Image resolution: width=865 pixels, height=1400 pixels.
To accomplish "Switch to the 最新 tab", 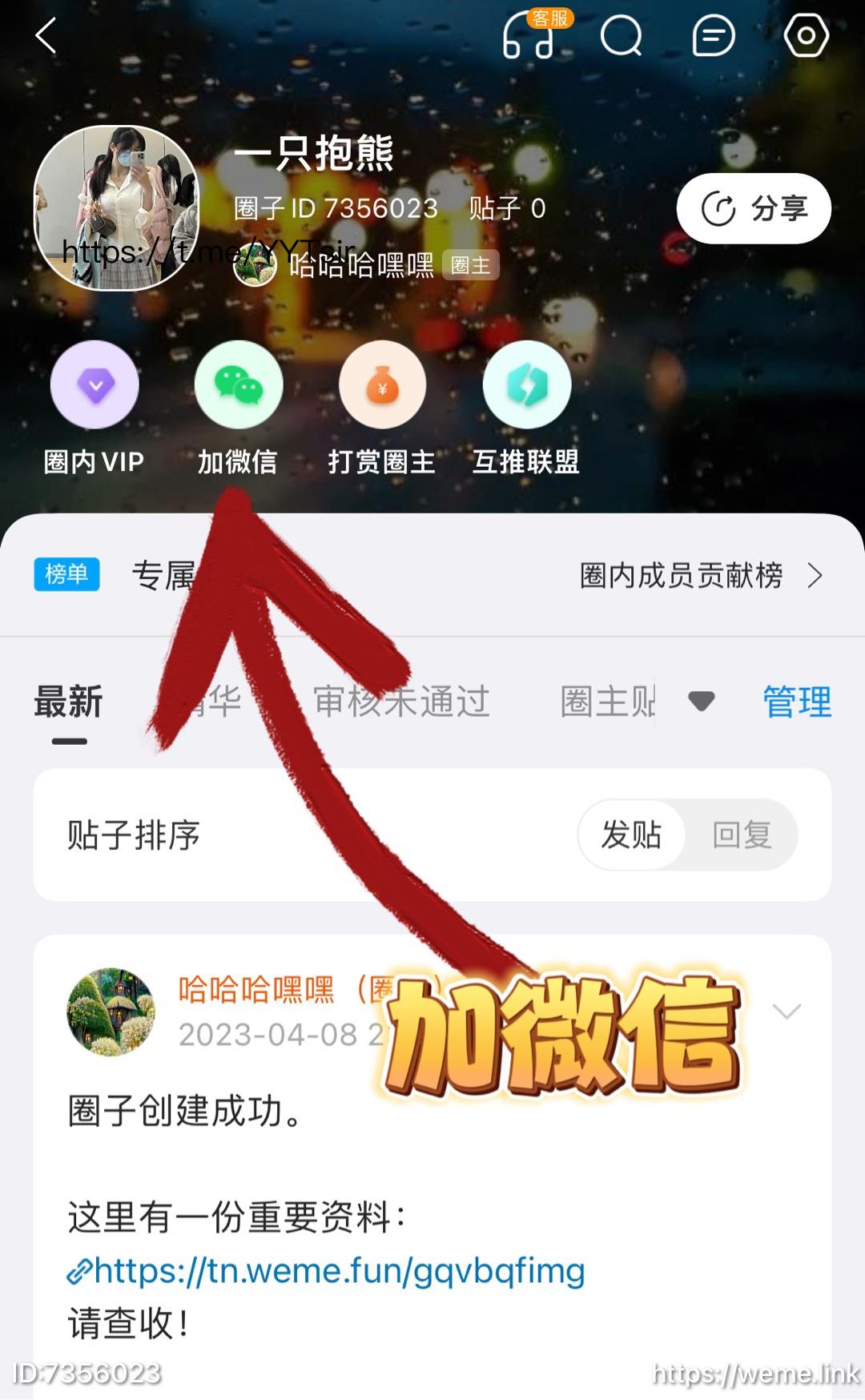I will point(68,702).
